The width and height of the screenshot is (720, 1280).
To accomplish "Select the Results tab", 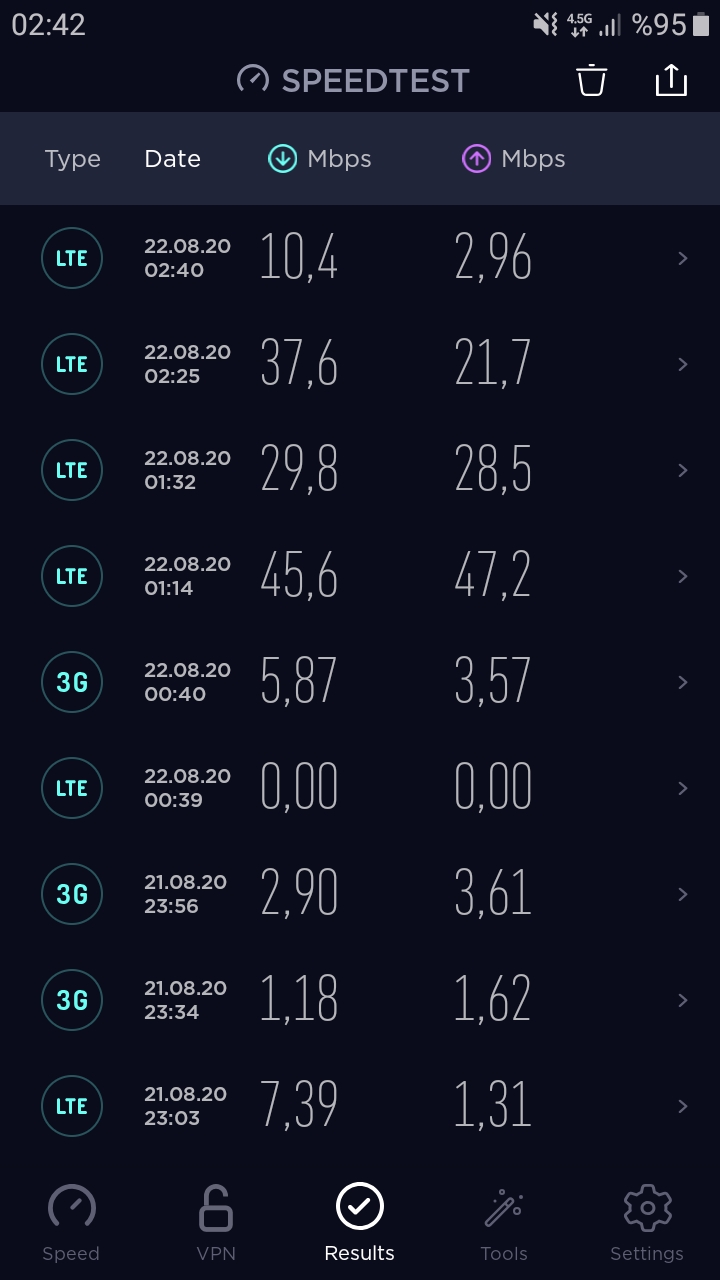I will pyautogui.click(x=360, y=1223).
